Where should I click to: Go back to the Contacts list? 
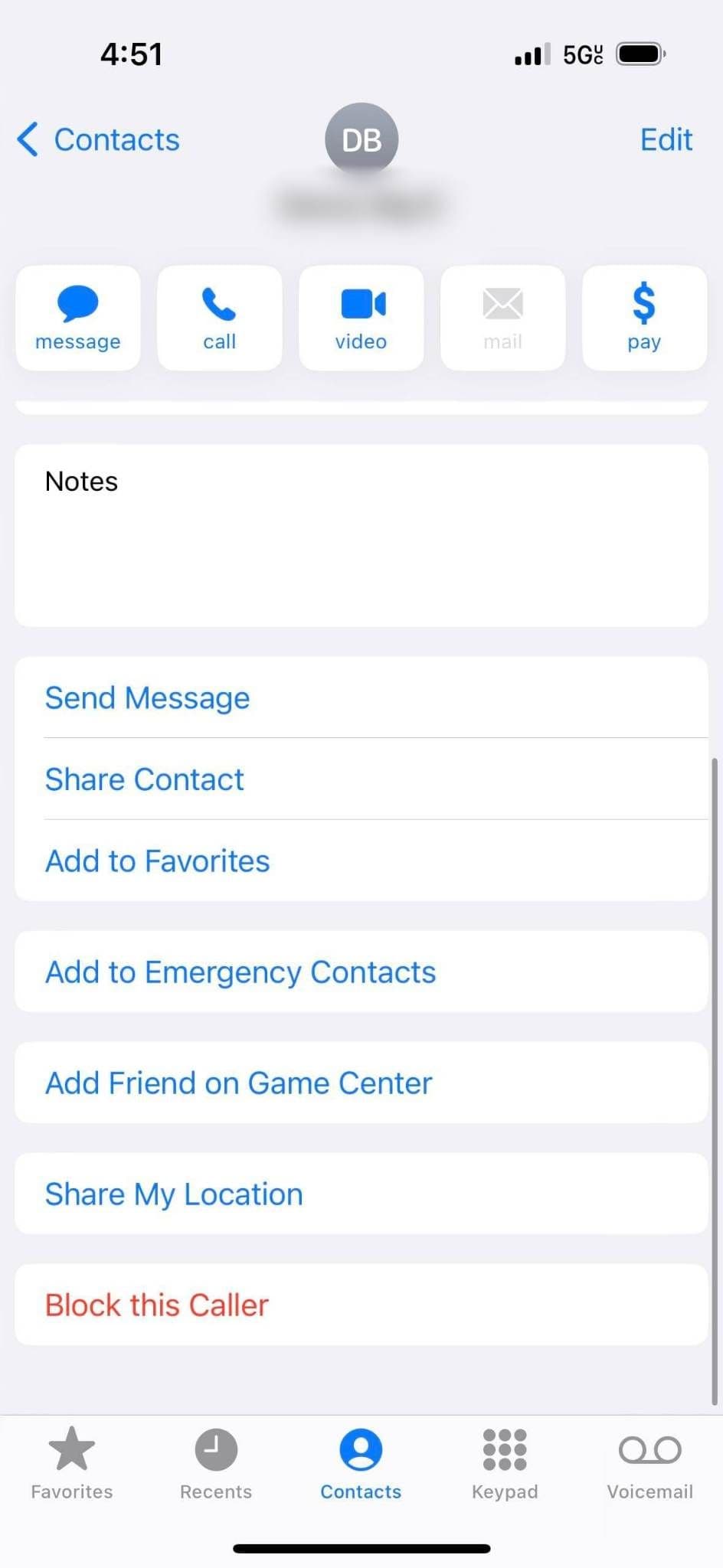click(x=100, y=140)
